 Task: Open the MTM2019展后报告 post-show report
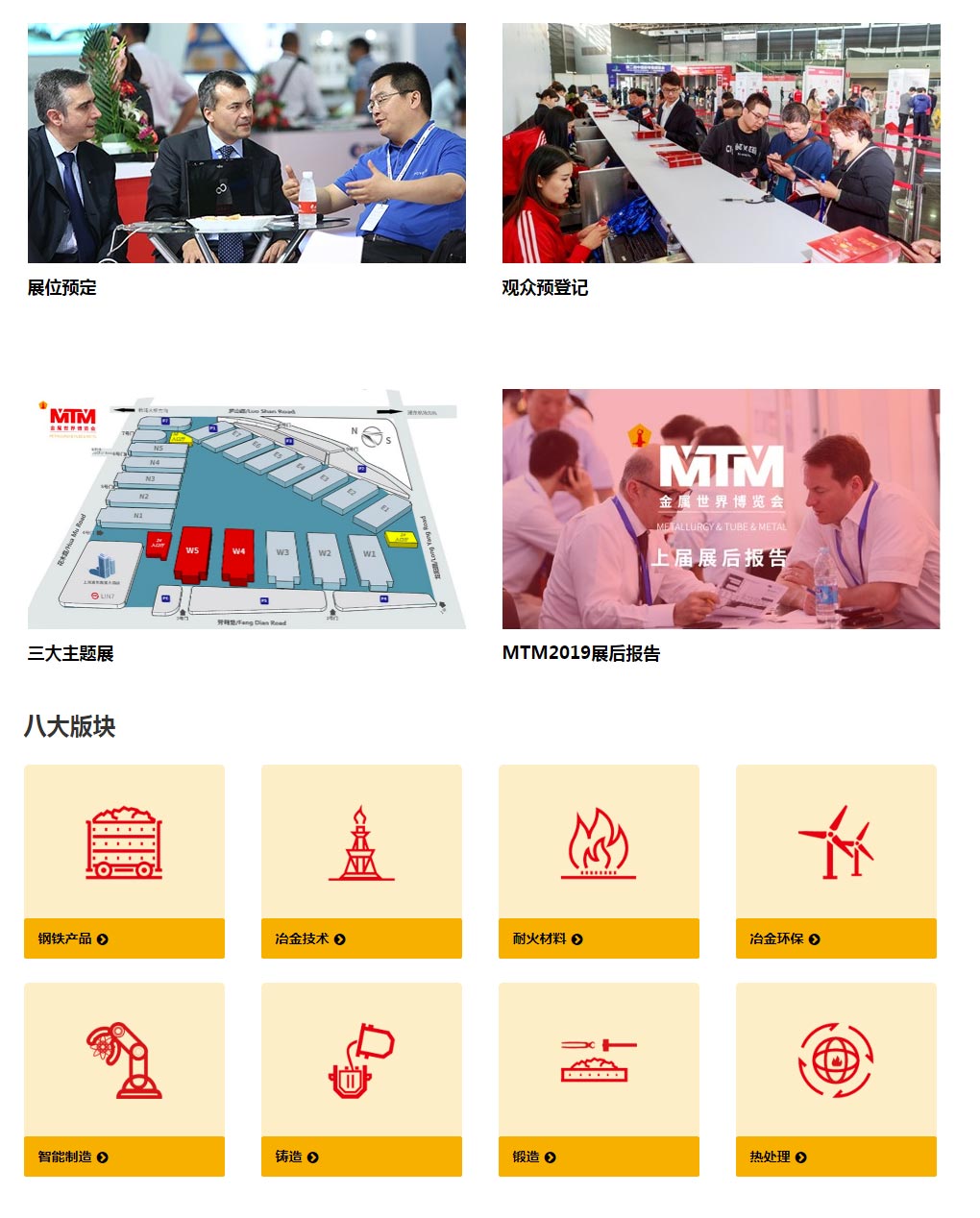pyautogui.click(x=721, y=509)
